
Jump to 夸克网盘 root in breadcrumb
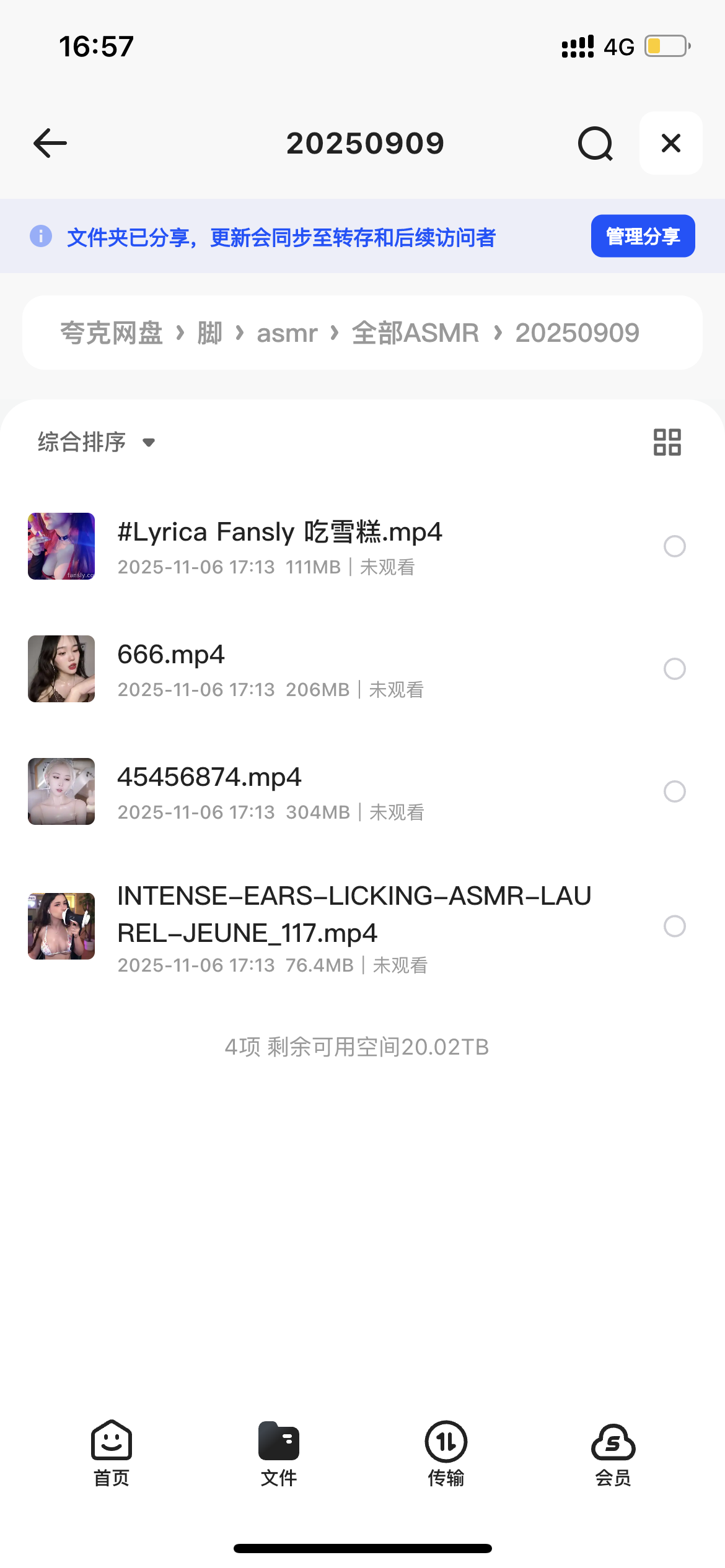(x=112, y=333)
